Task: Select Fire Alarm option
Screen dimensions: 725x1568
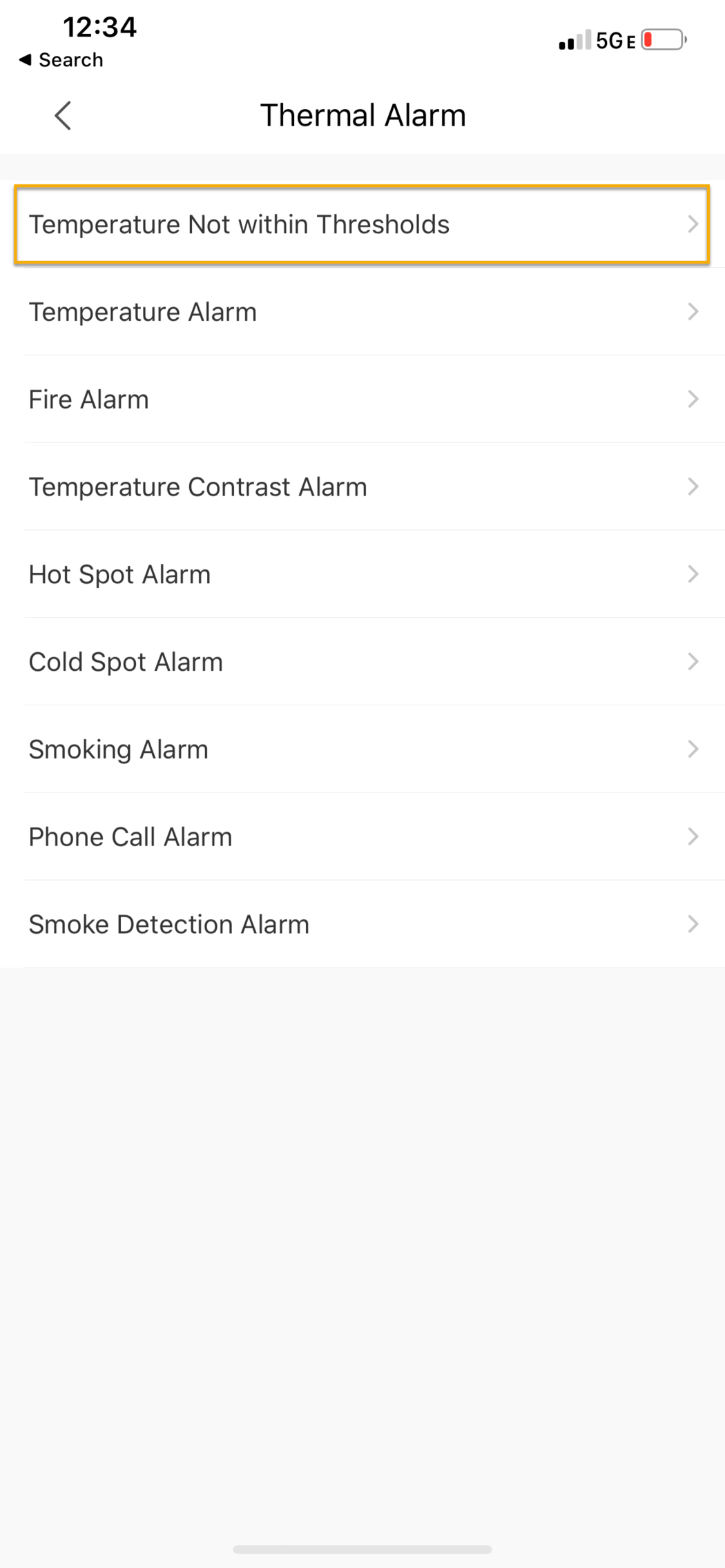Action: click(362, 400)
